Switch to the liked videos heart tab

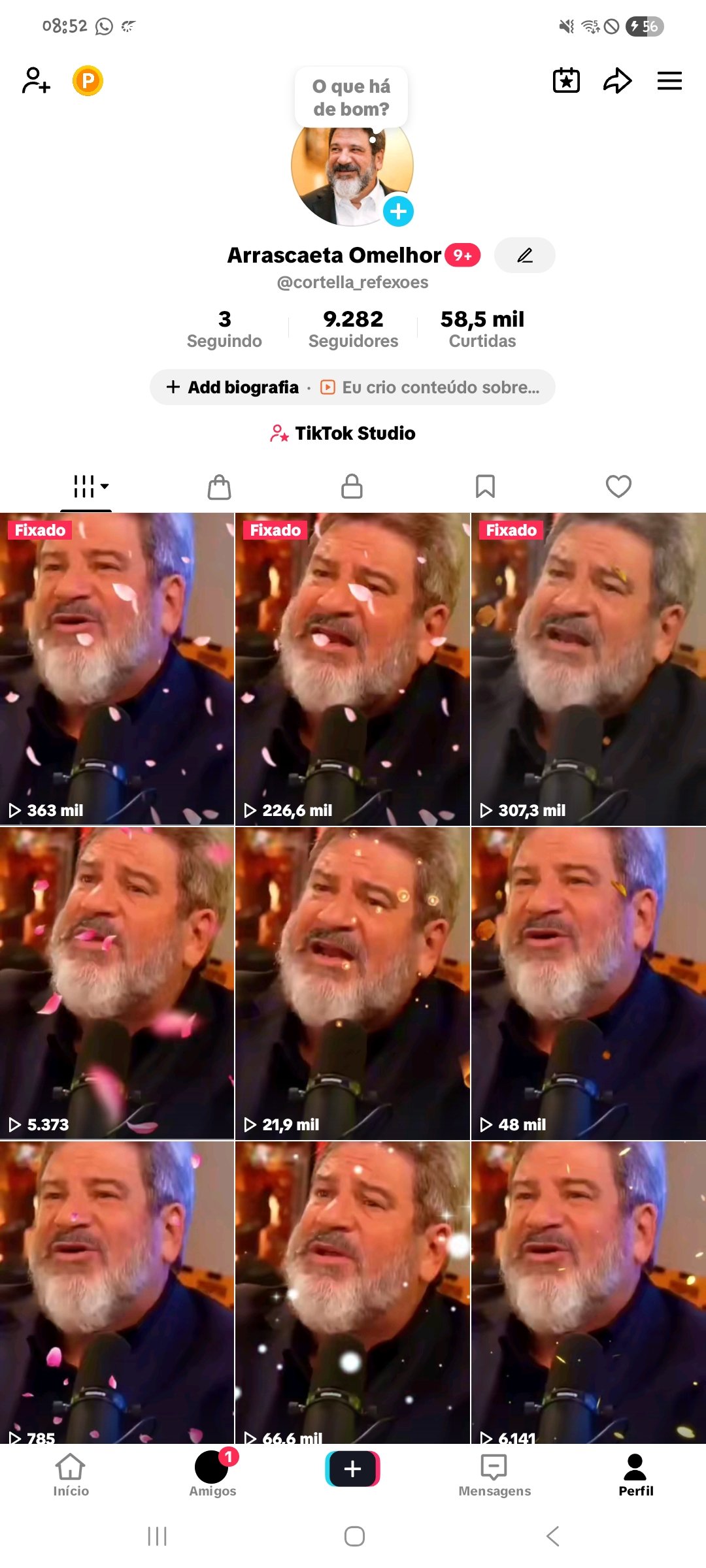point(618,487)
